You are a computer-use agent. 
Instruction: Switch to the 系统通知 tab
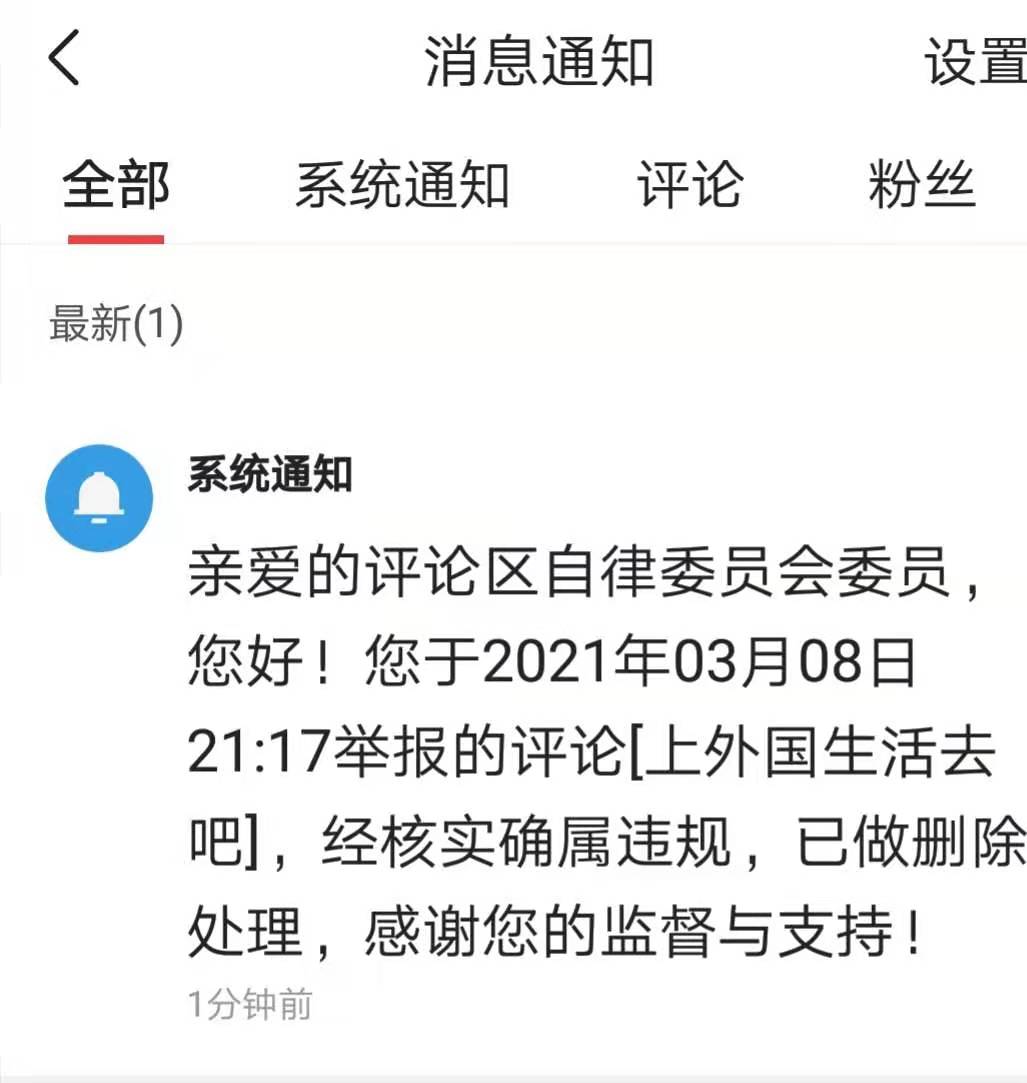pyautogui.click(x=402, y=185)
